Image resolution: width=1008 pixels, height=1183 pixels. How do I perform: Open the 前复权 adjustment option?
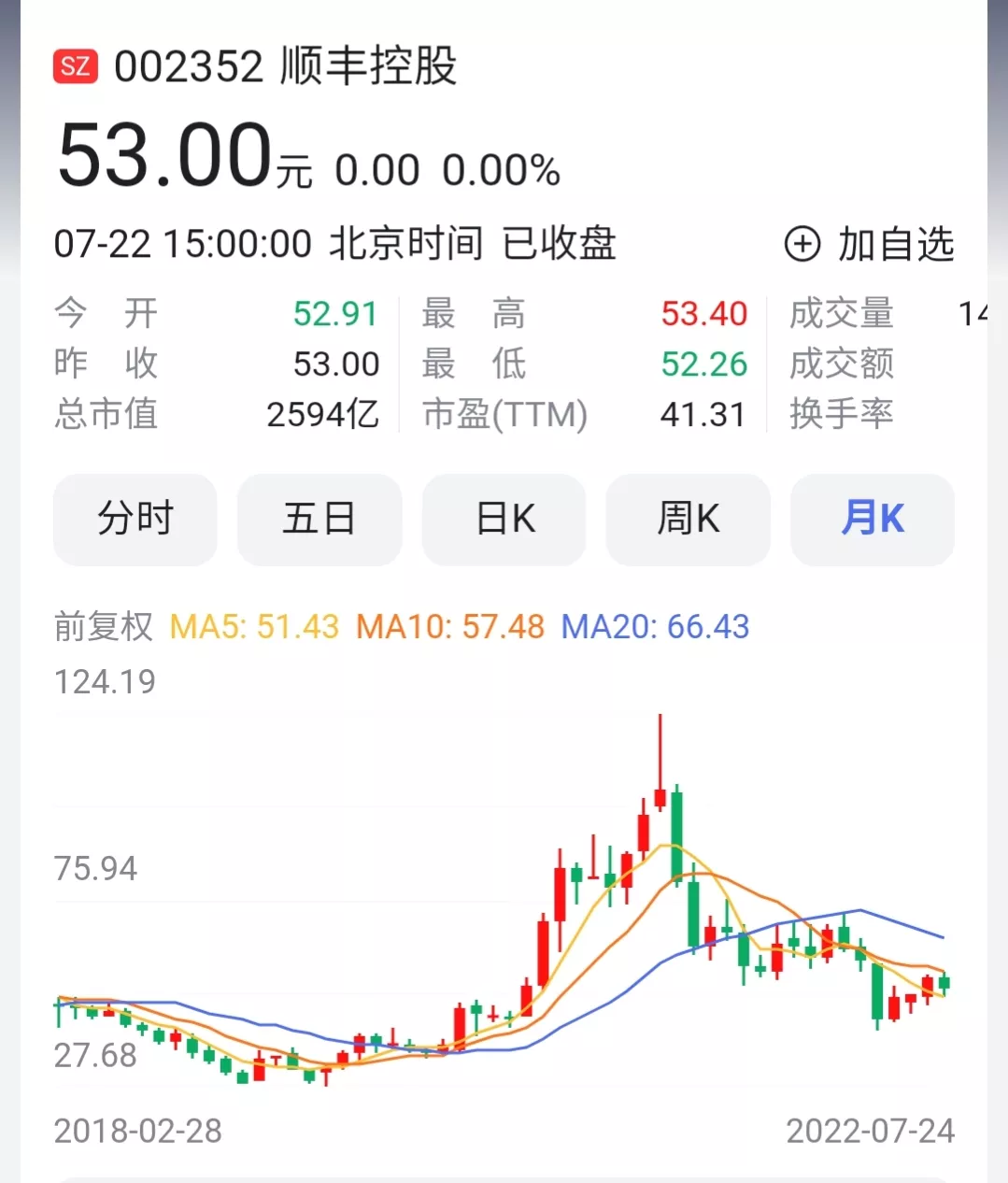pyautogui.click(x=103, y=626)
